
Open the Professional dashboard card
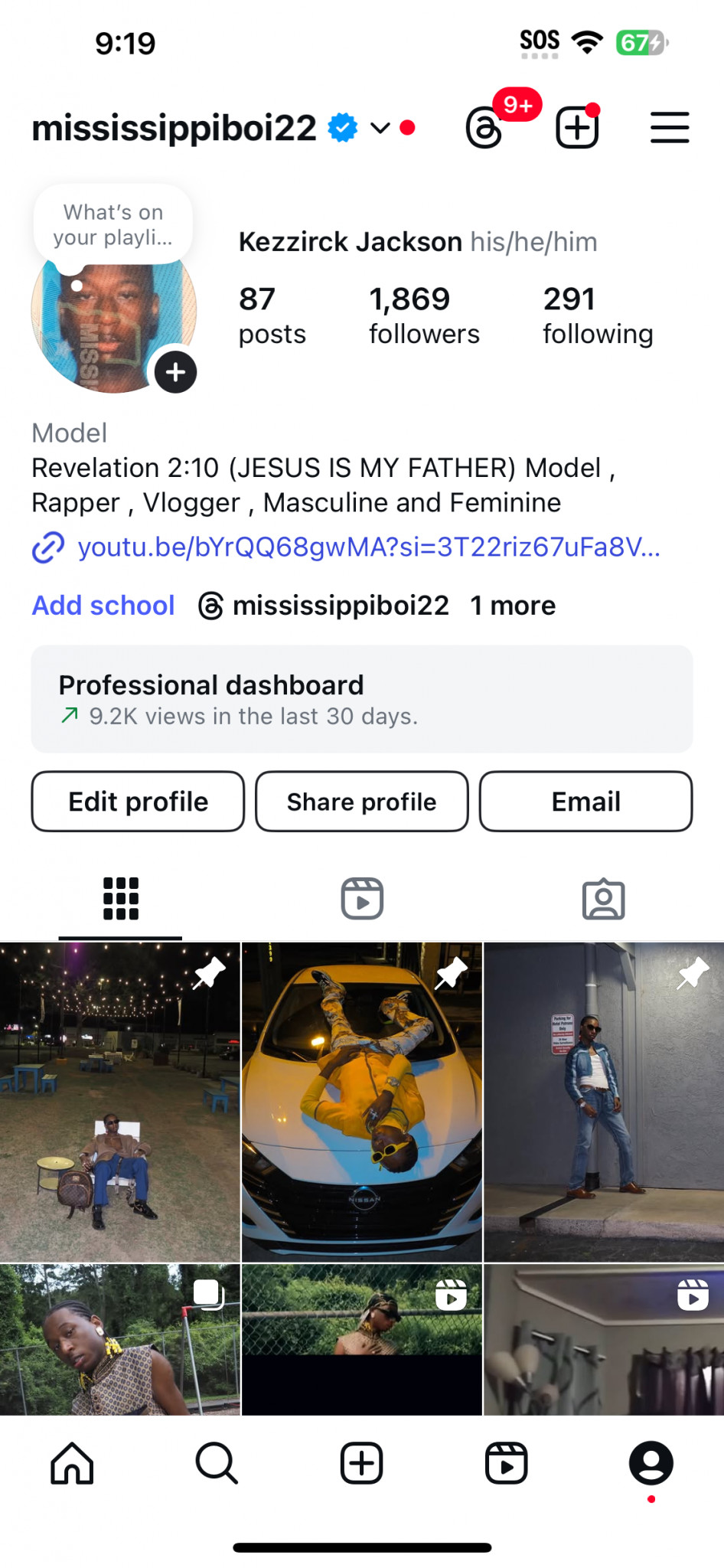pyautogui.click(x=361, y=699)
